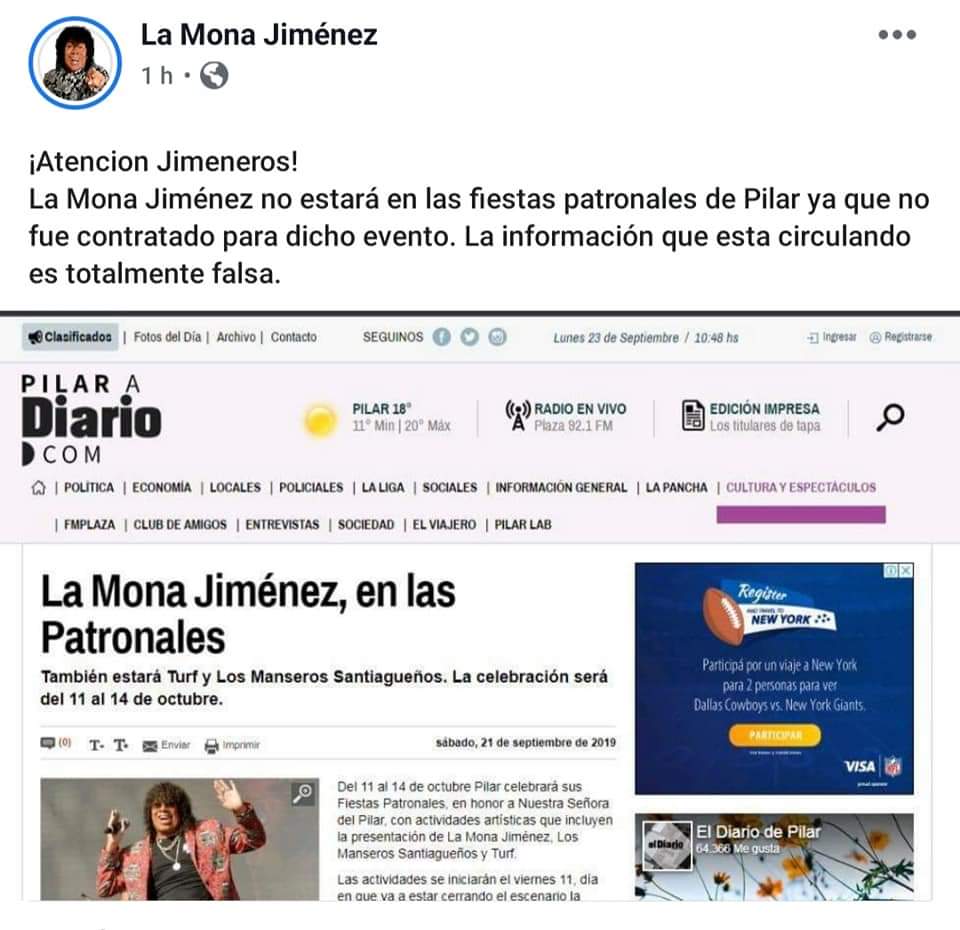Open La Mona Jiménez profile picture
The height and width of the screenshot is (930, 960).
click(75, 62)
